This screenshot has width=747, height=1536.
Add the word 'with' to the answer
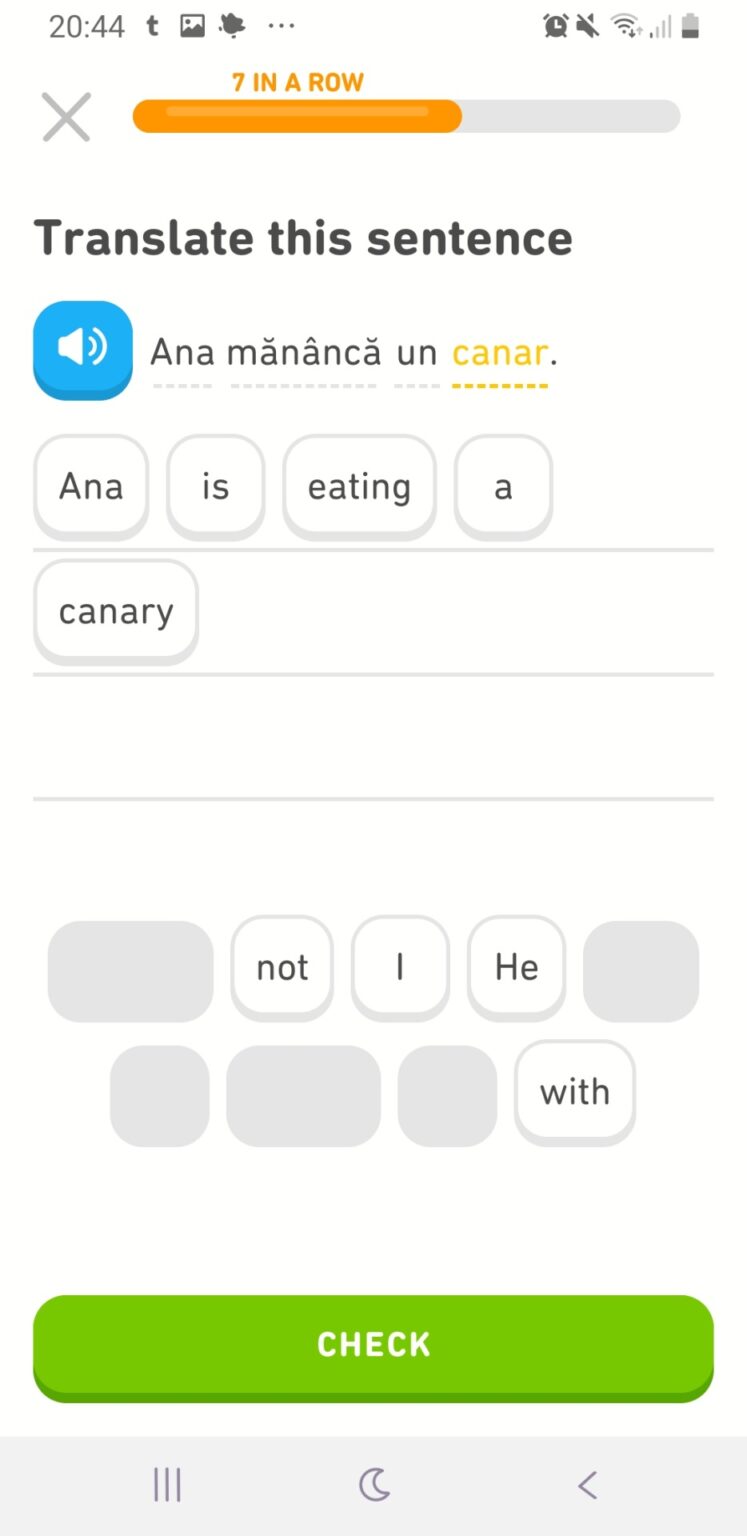click(x=574, y=1092)
